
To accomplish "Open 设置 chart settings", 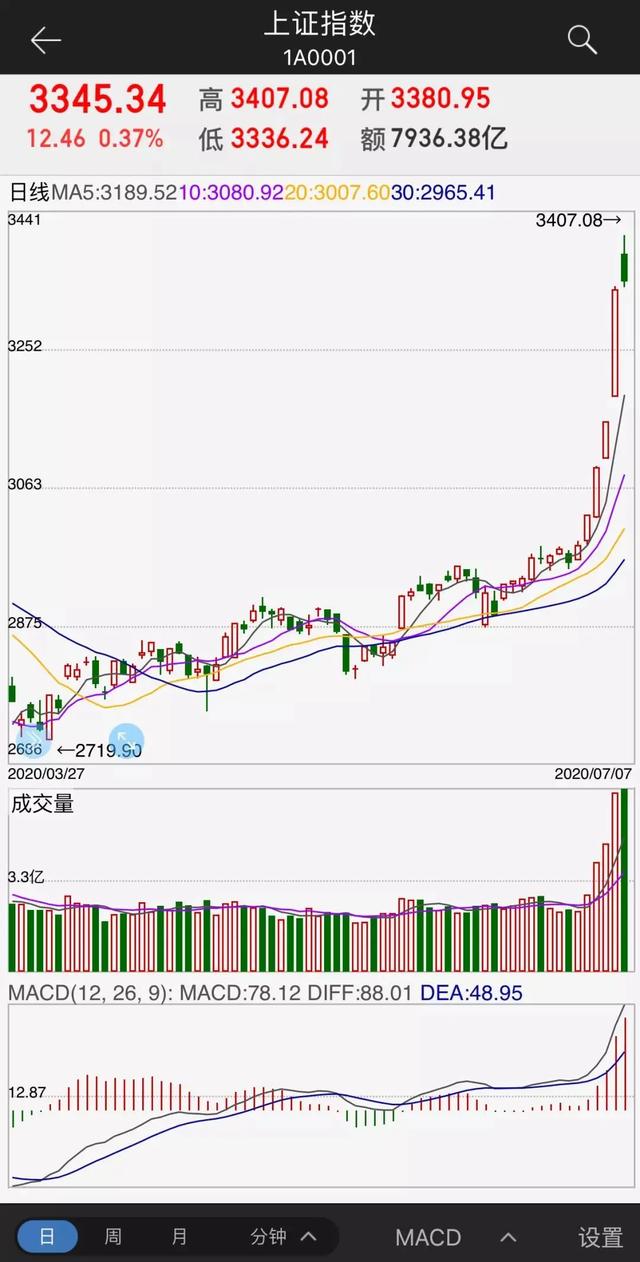I will 600,1237.
